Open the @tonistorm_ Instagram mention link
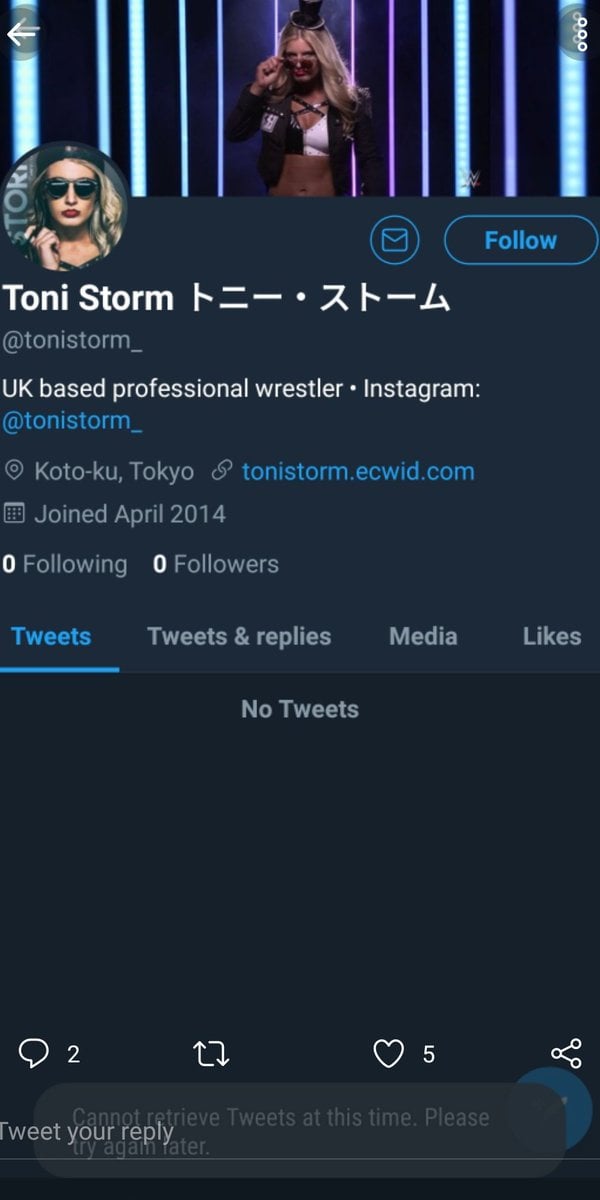The height and width of the screenshot is (1200, 600). click(x=72, y=421)
